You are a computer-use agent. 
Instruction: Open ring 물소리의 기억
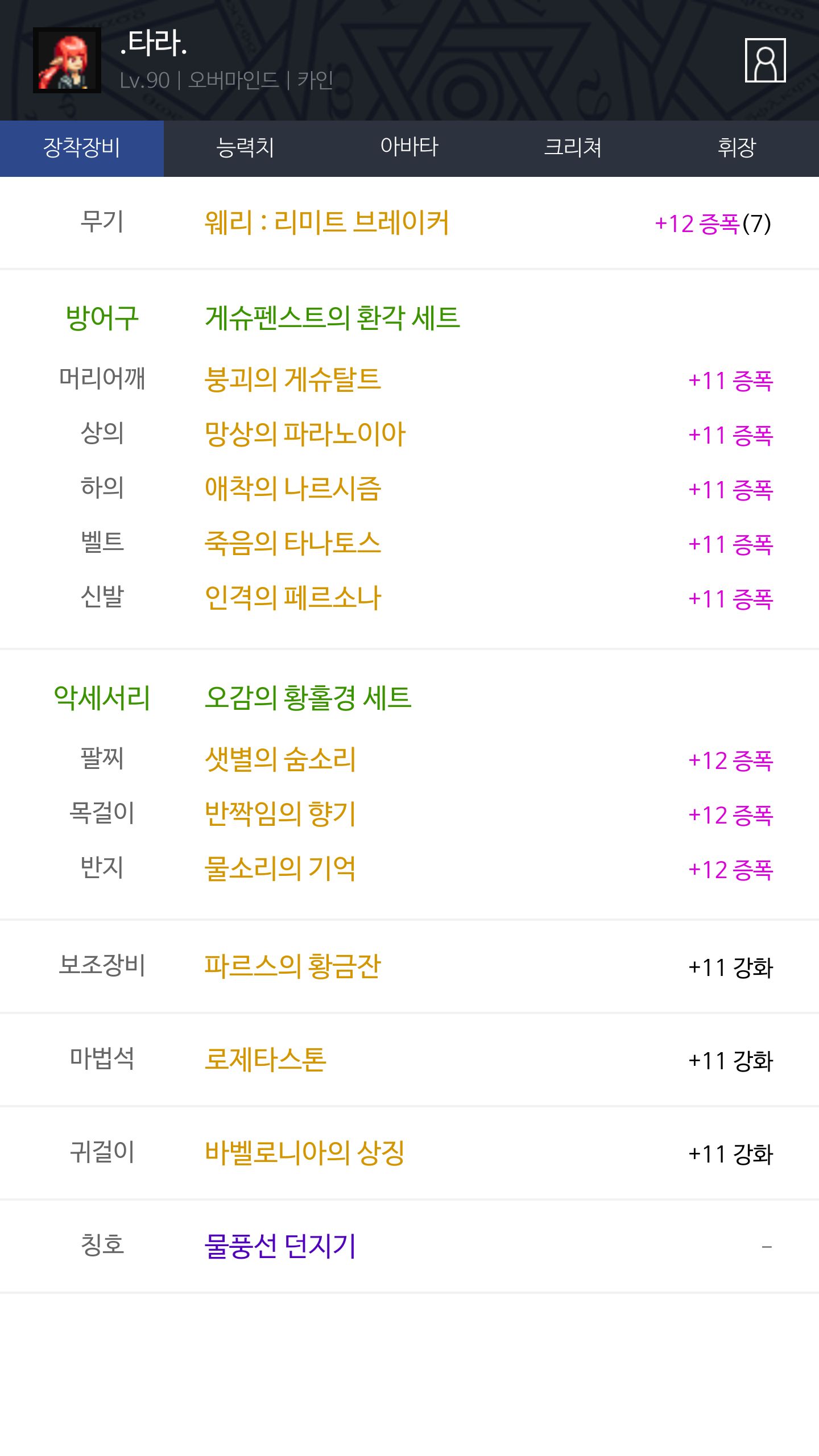tap(280, 868)
